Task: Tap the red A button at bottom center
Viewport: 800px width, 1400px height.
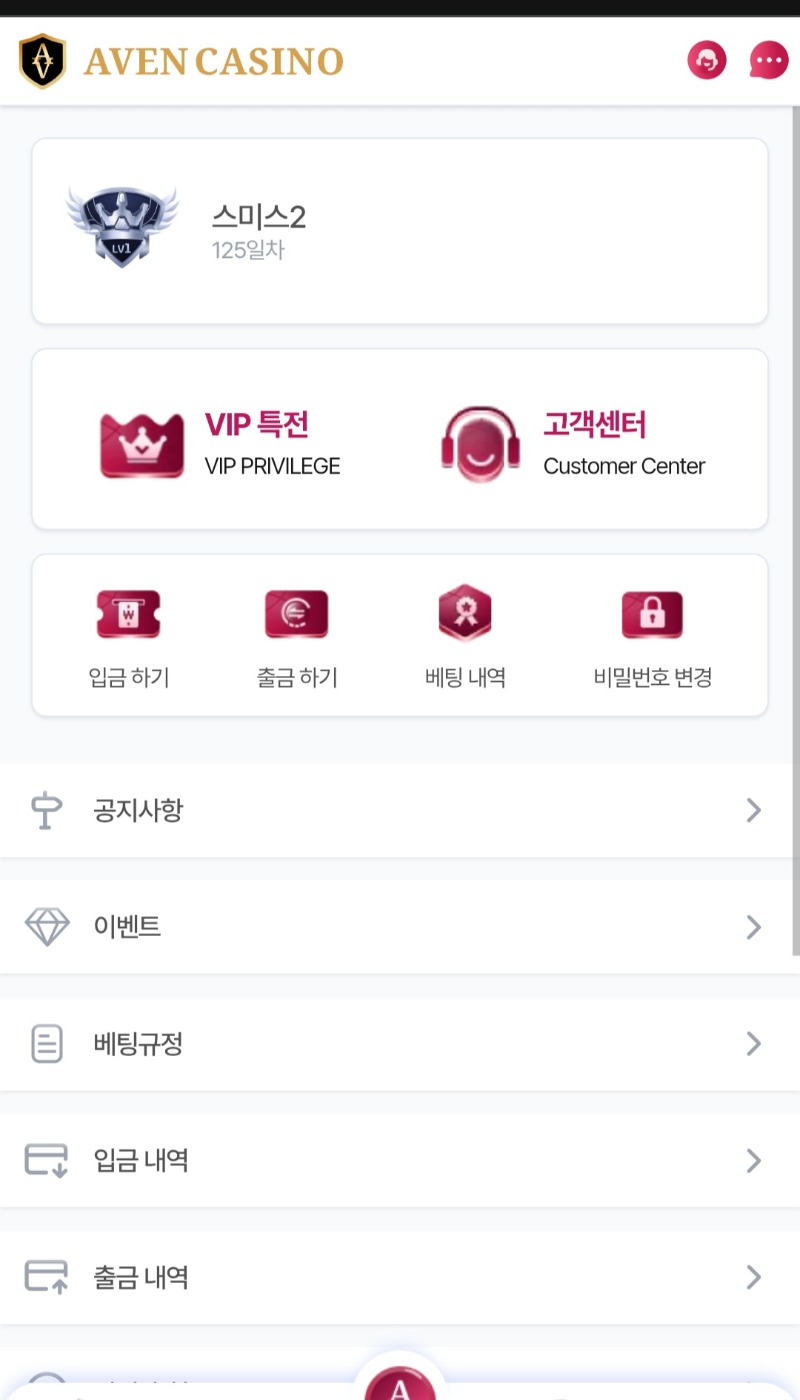Action: (400, 1384)
